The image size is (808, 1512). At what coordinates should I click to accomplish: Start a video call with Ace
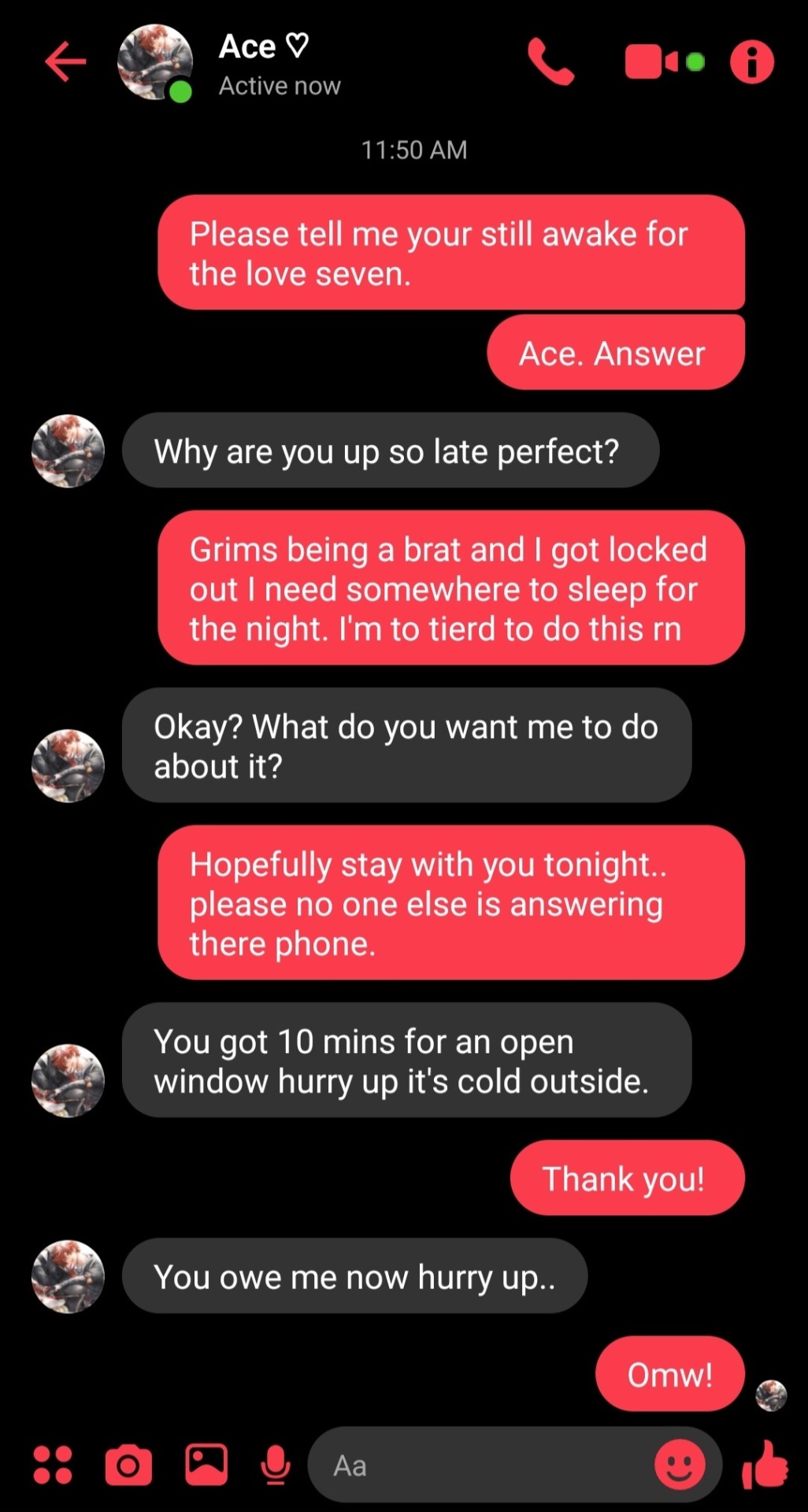pos(652,61)
